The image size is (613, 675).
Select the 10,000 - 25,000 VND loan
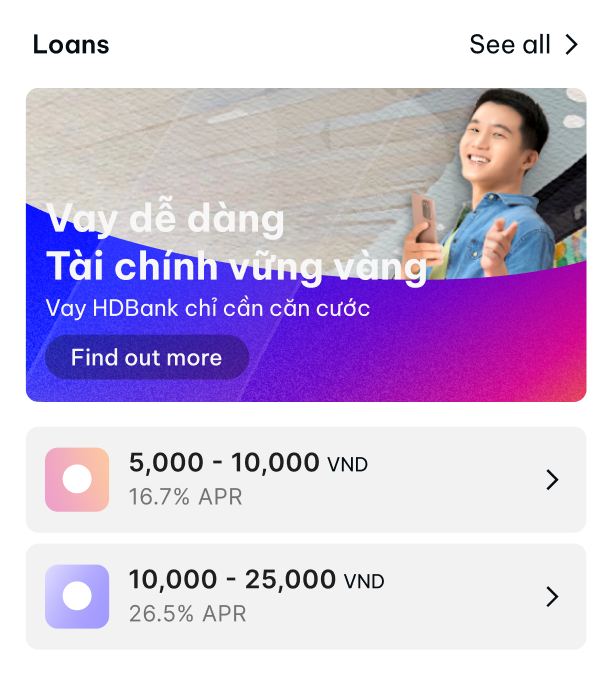tap(306, 596)
